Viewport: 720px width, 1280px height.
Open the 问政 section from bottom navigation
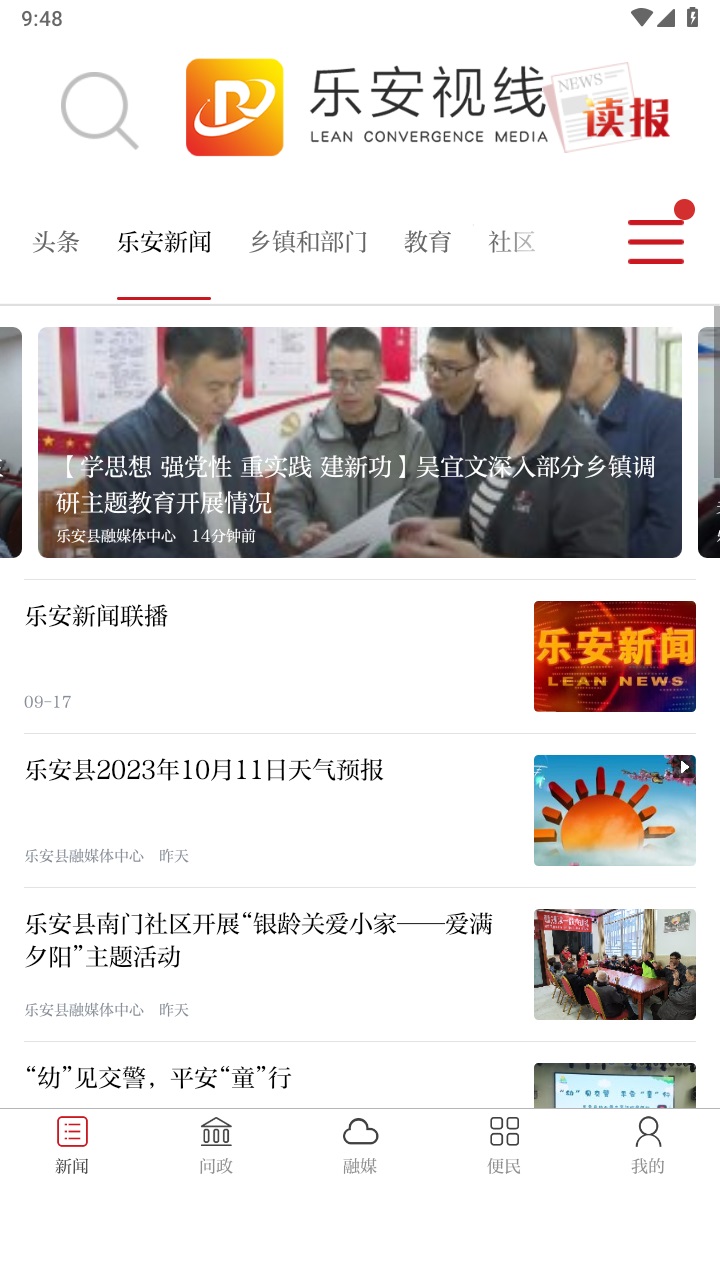[x=215, y=1142]
